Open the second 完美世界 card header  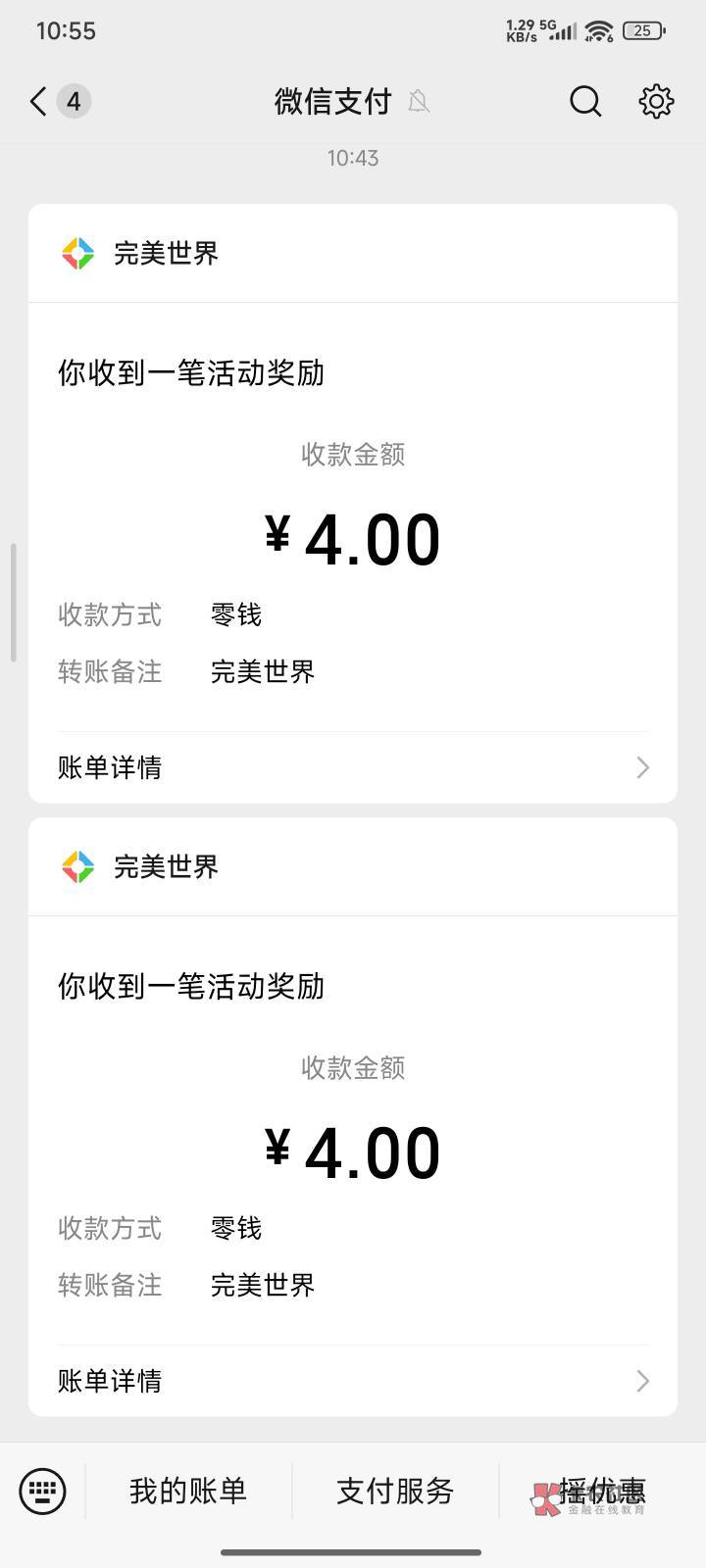point(167,867)
